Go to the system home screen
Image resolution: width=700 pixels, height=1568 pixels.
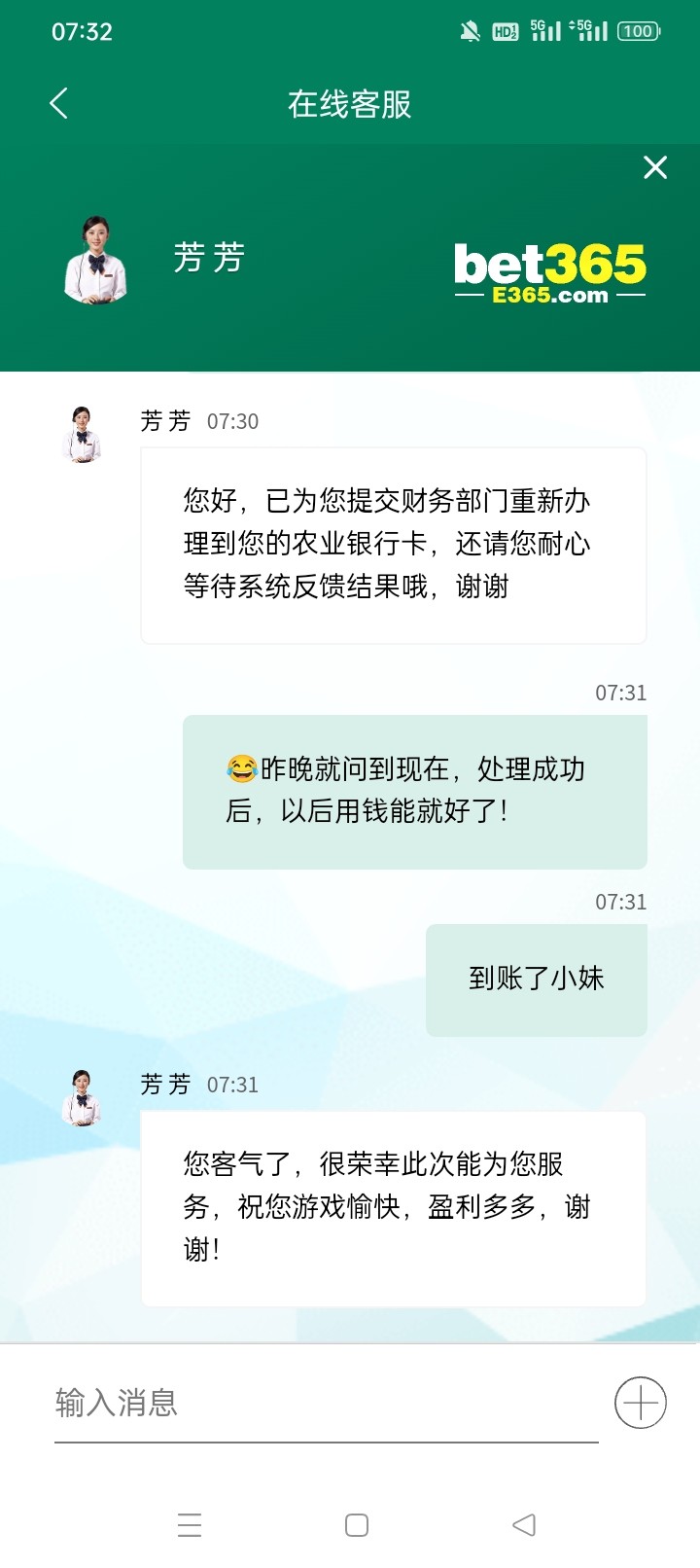tap(357, 1525)
